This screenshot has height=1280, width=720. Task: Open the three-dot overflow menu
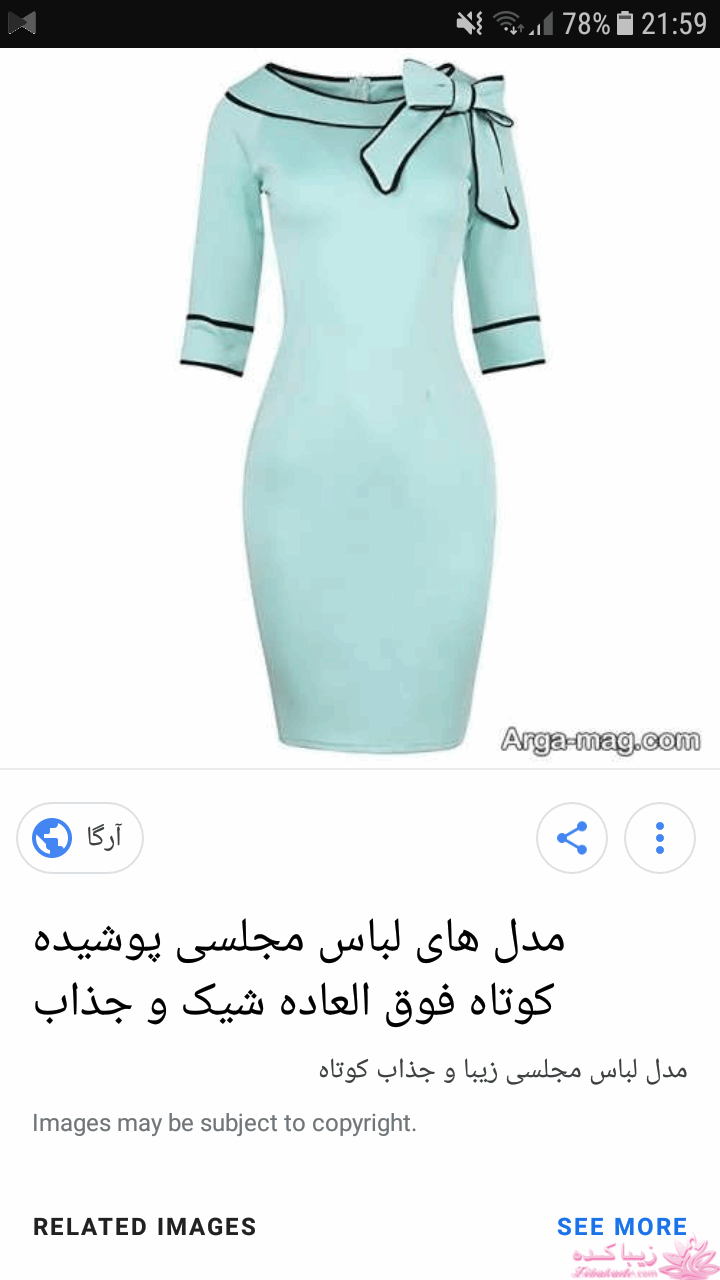tap(660, 838)
